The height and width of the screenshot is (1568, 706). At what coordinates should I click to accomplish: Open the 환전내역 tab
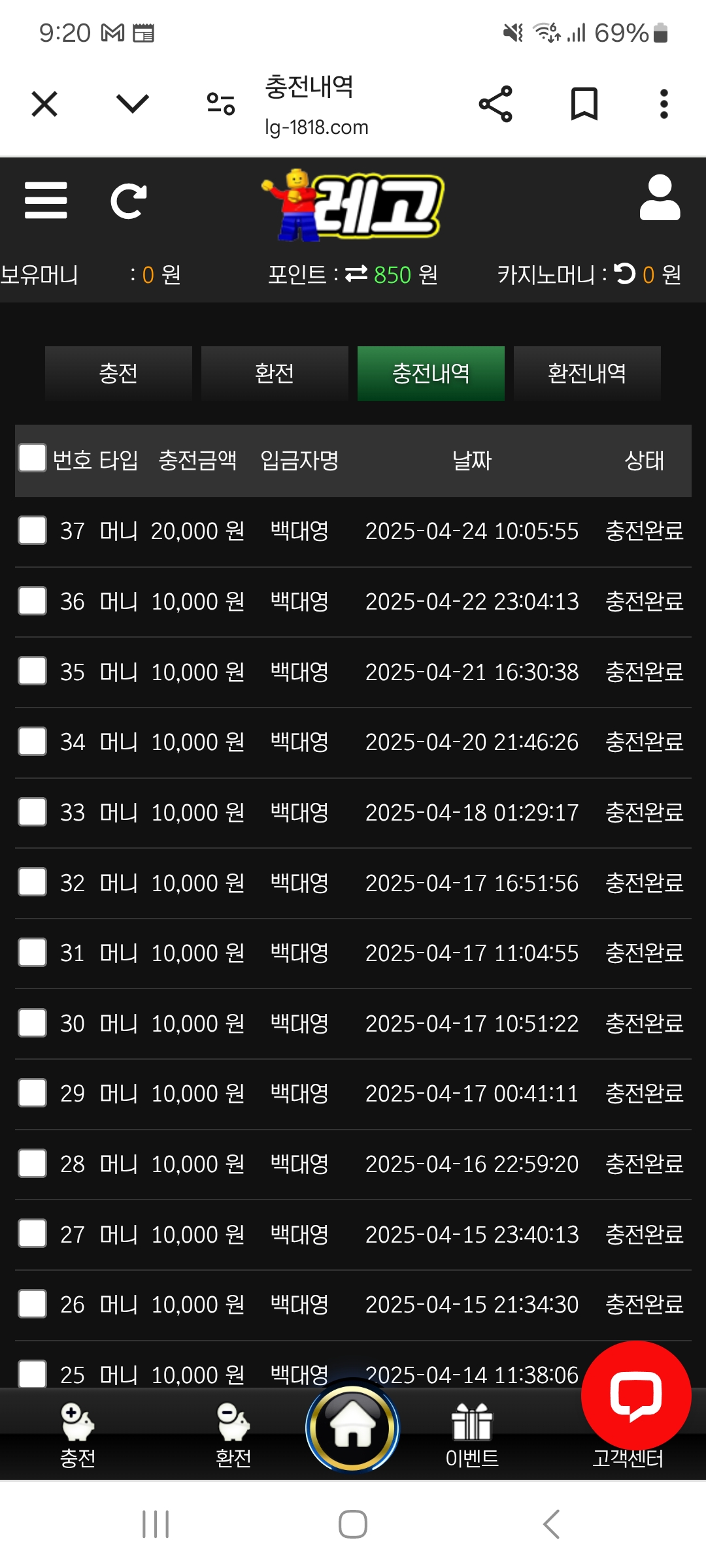tap(587, 373)
